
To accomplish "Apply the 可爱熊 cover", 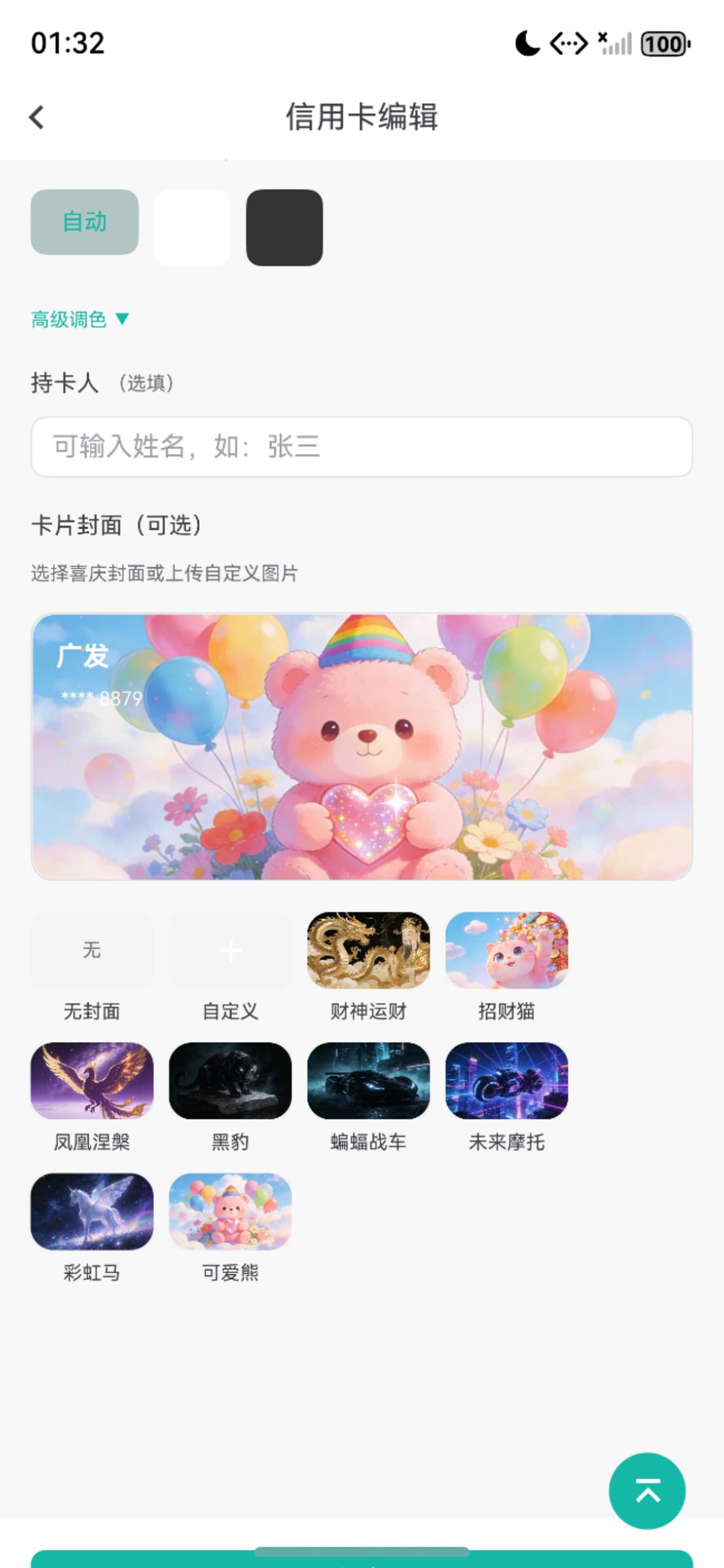I will pyautogui.click(x=230, y=1211).
